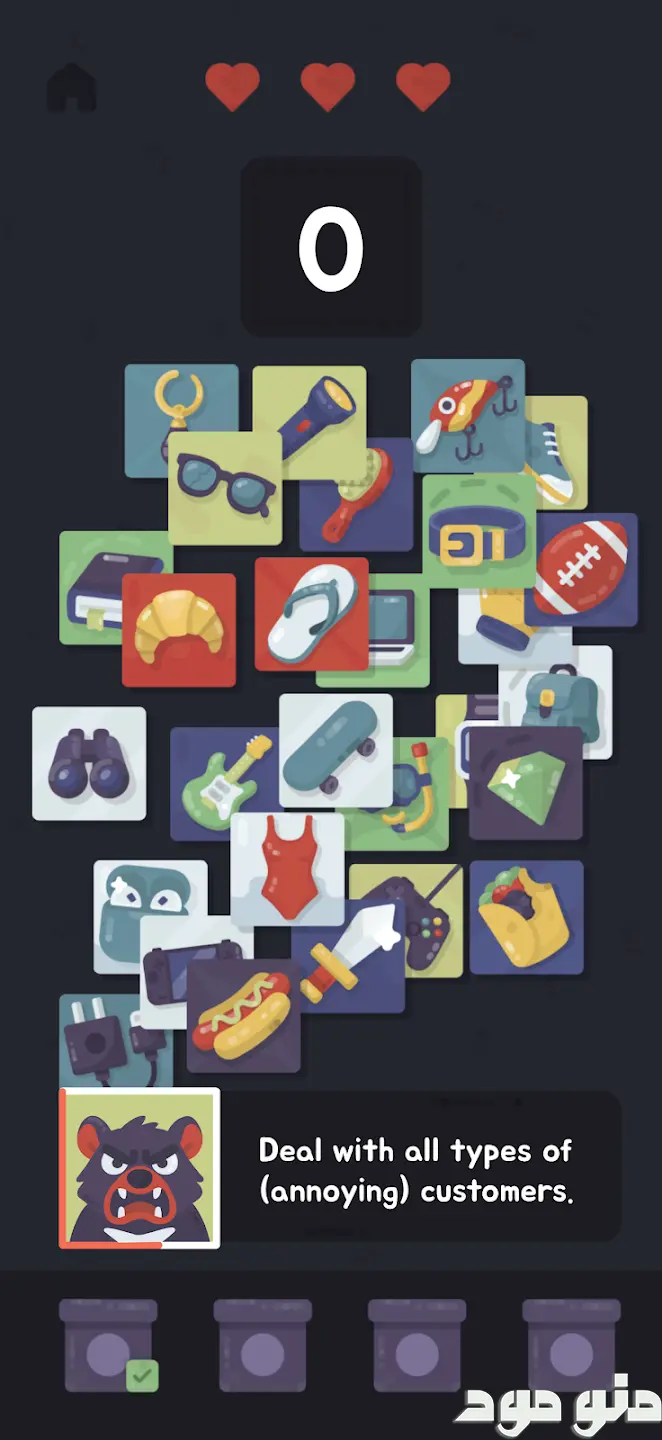This screenshot has height=1440, width=662.
Task: Go to the home screen icon
Action: tap(71, 88)
